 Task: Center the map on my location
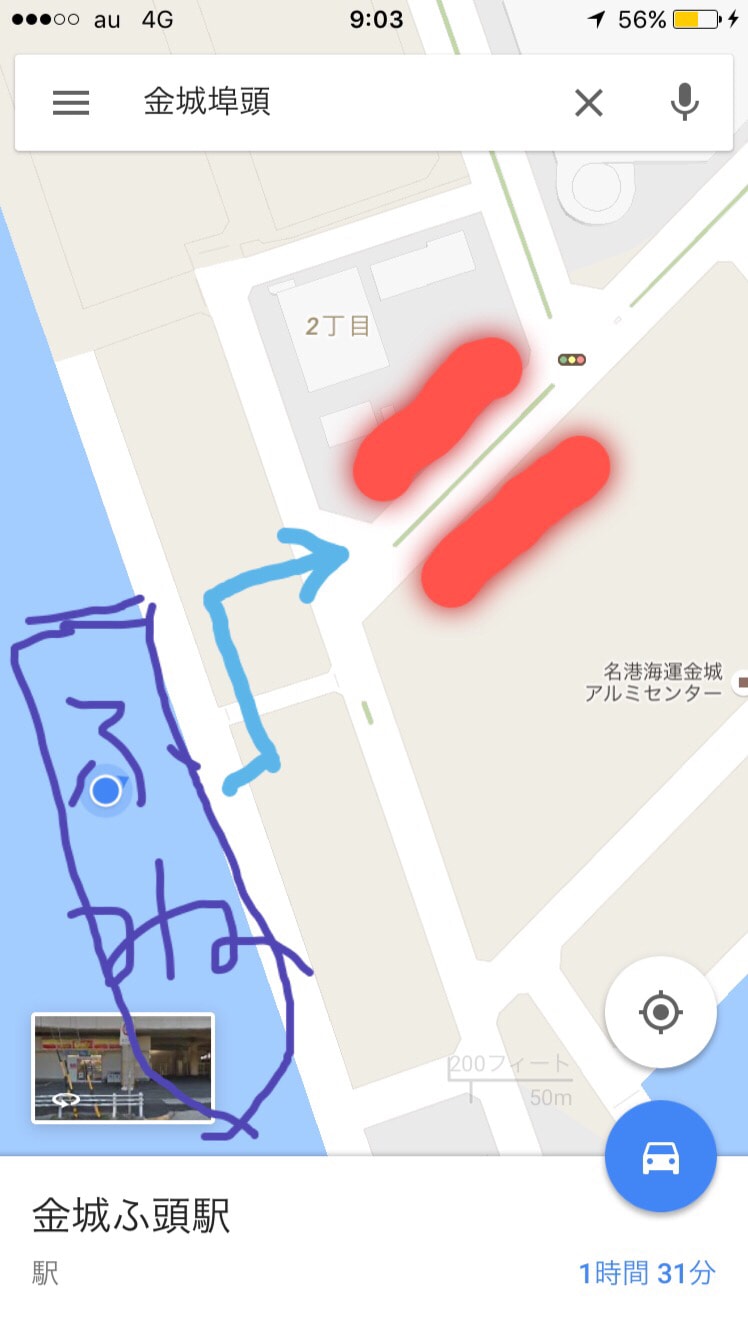pyautogui.click(x=660, y=1013)
